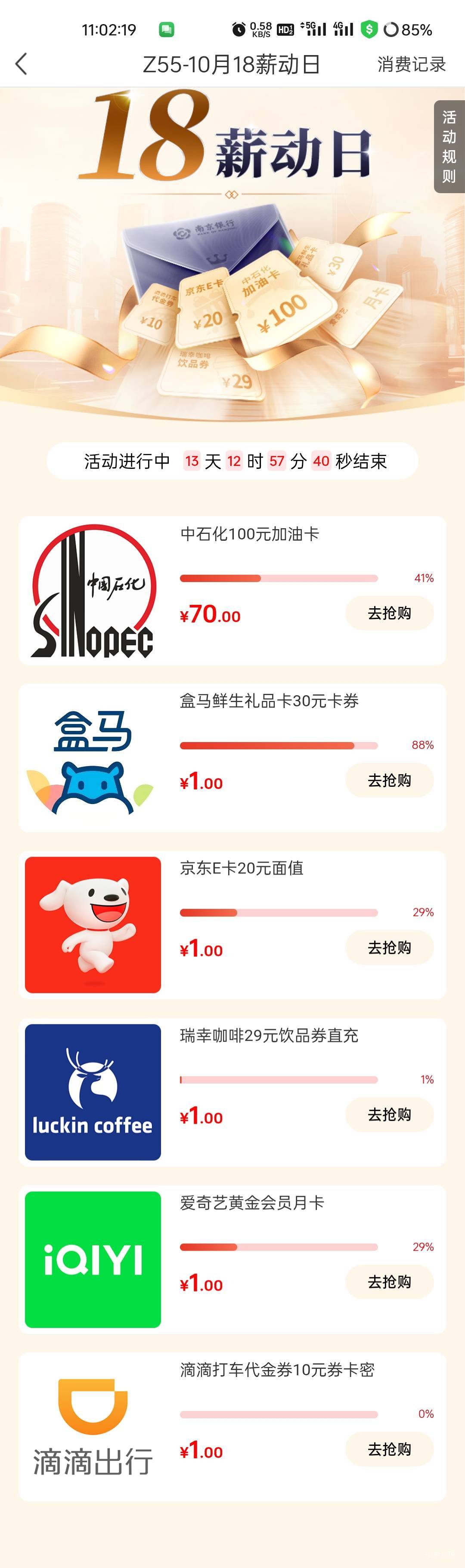Open the 京东 E卡 product image
The width and height of the screenshot is (465, 1568).
(x=93, y=924)
